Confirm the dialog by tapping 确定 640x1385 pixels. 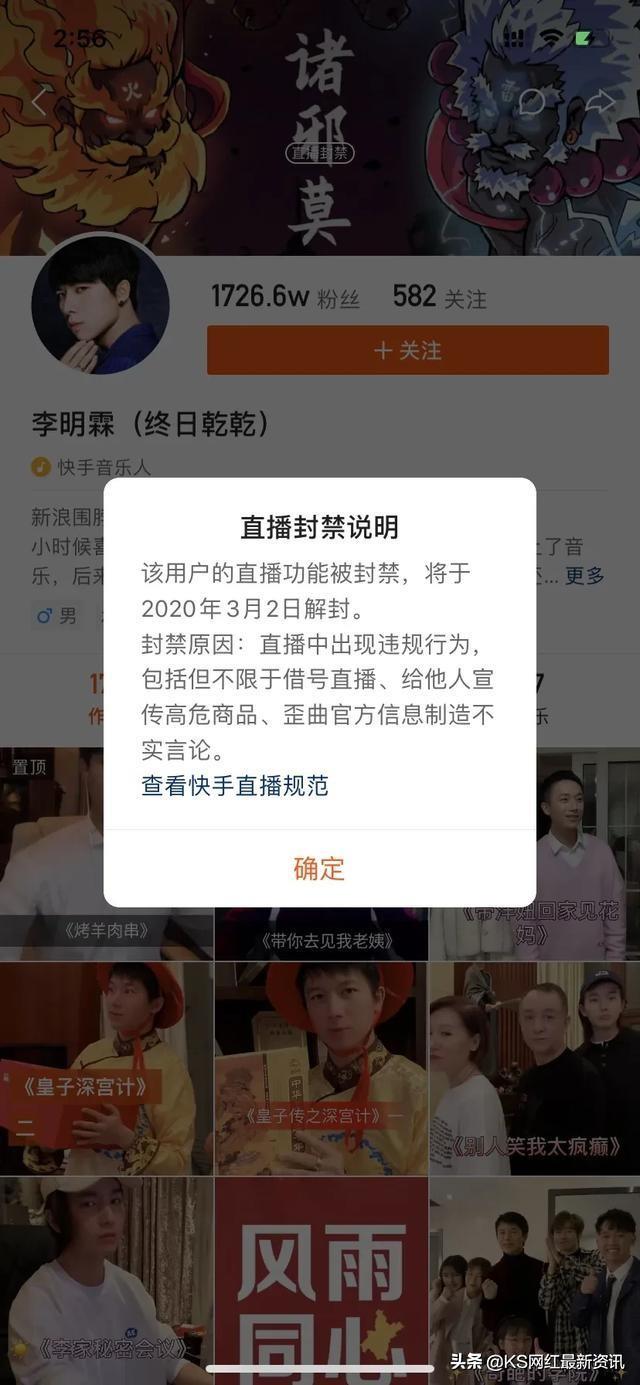[x=319, y=868]
